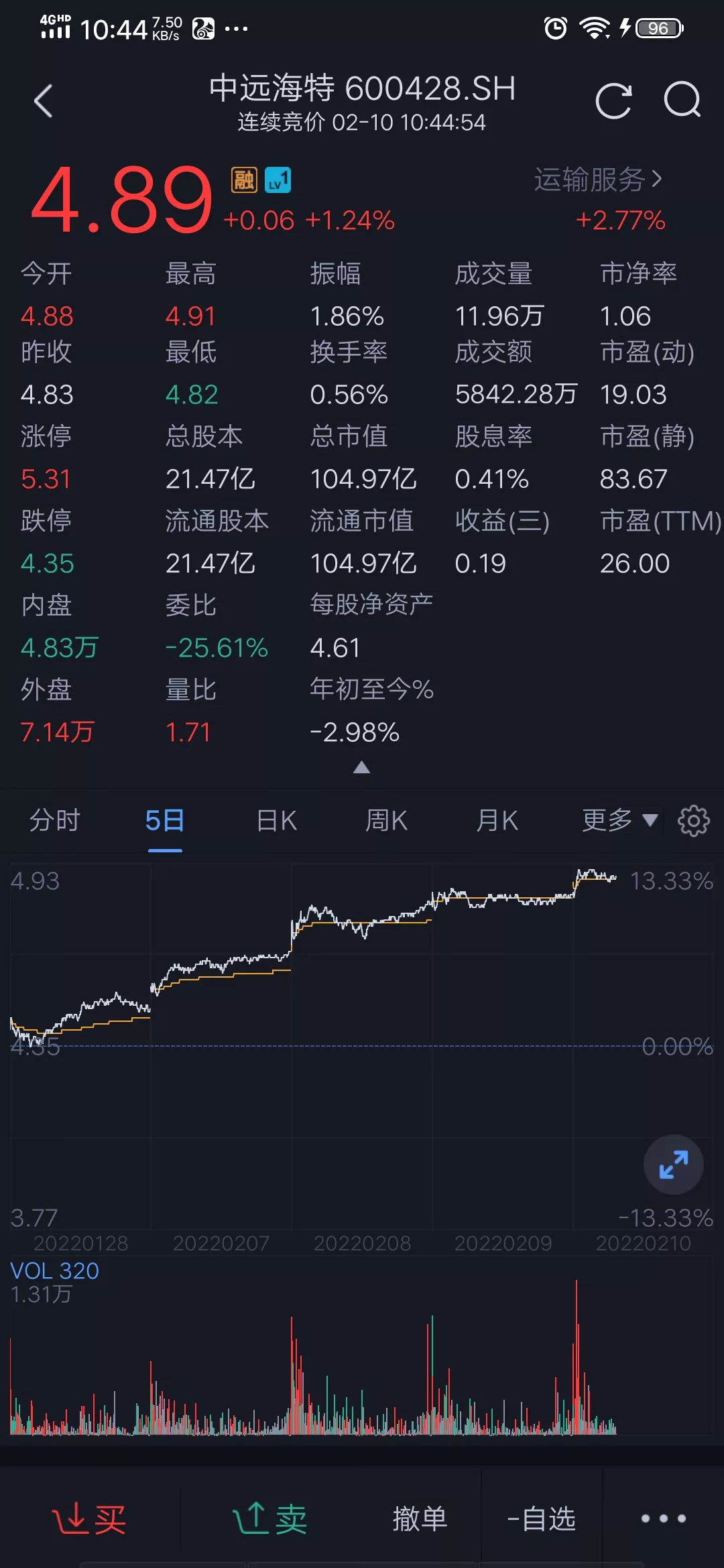Show the 周K weekly chart
The height and width of the screenshot is (1568, 724).
tap(386, 820)
